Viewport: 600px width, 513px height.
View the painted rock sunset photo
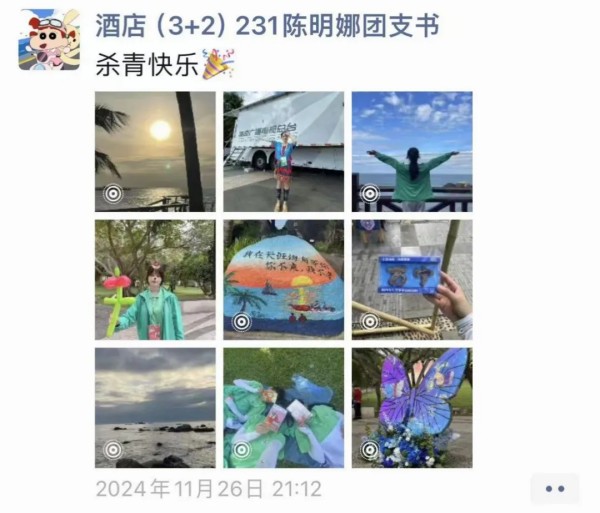tap(283, 279)
